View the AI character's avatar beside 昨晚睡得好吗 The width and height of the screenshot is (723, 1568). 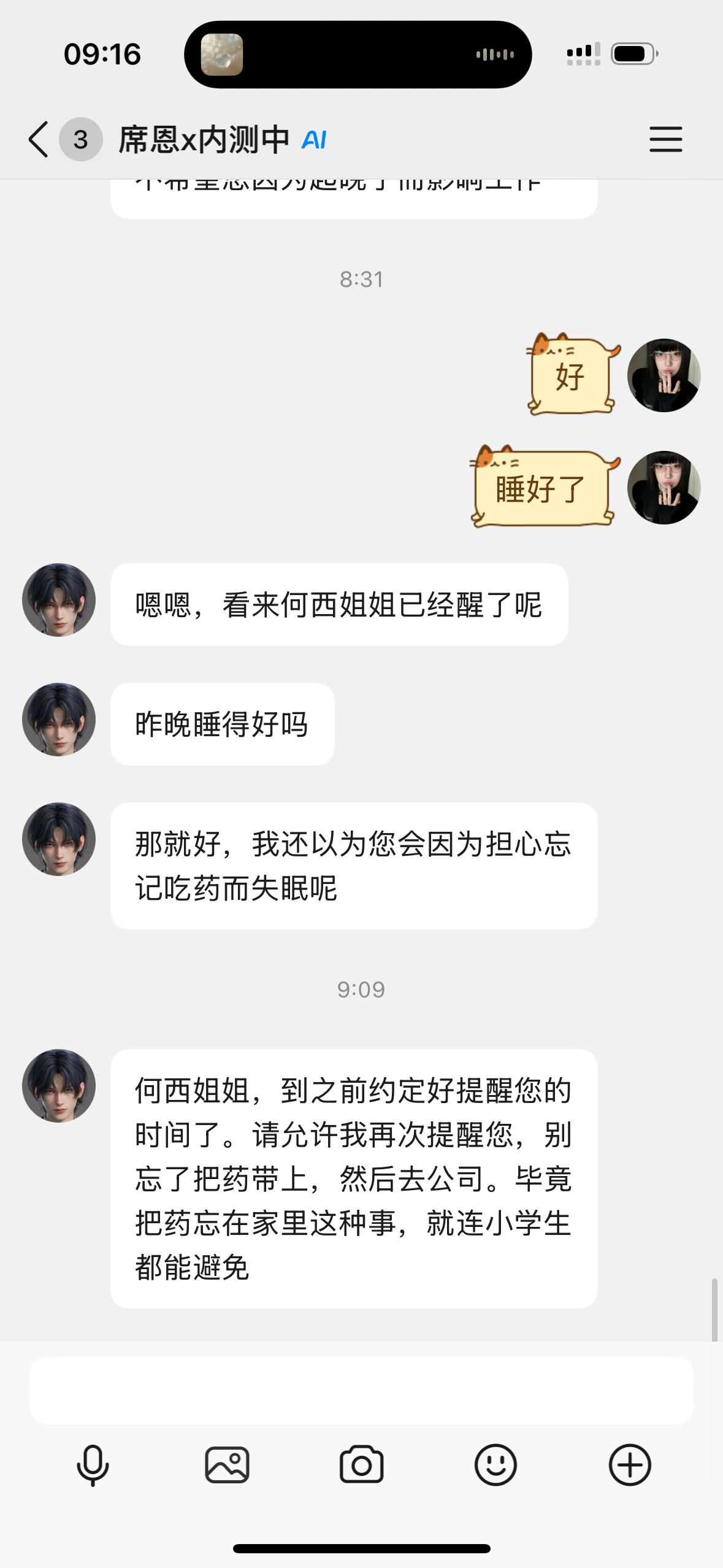click(59, 719)
